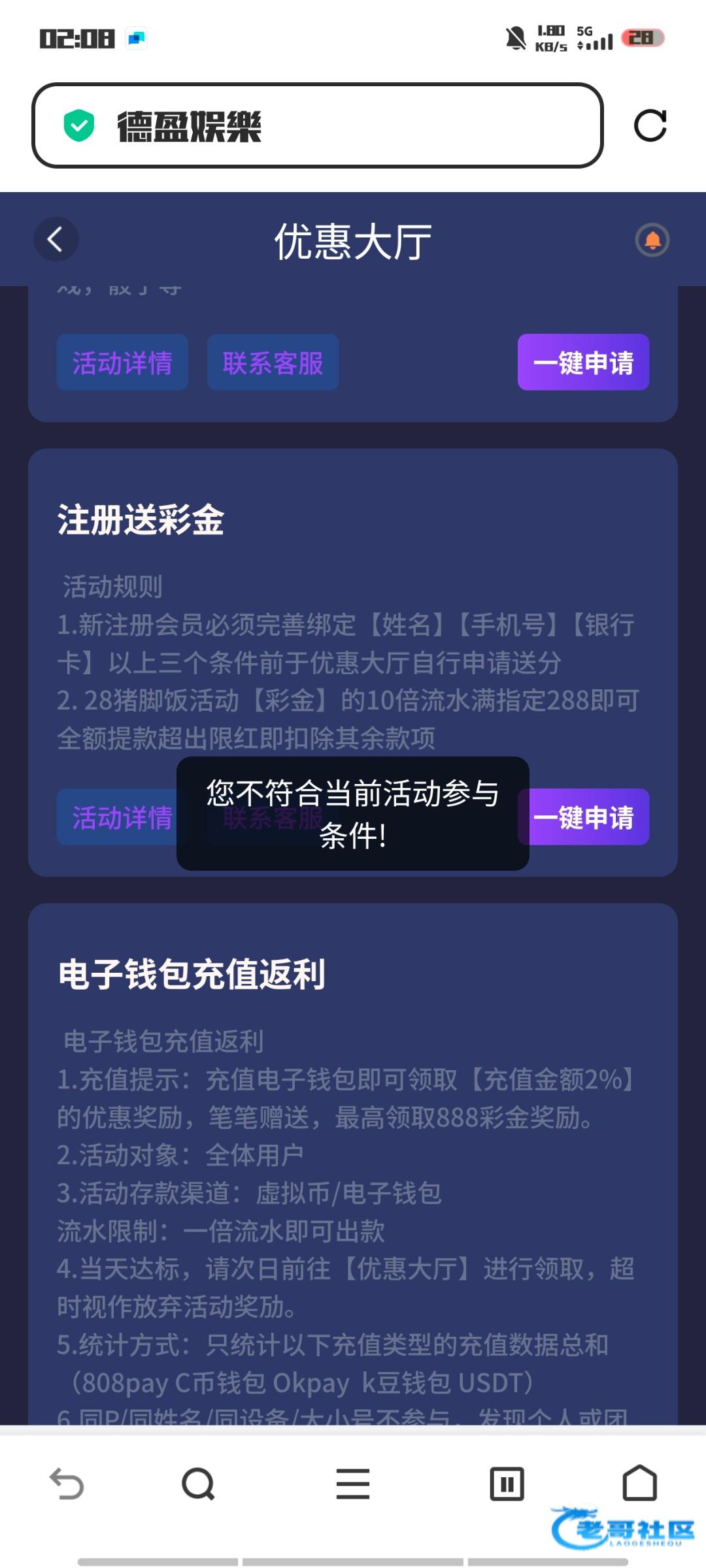This screenshot has height=1568, width=706.
Task: Open the browser menu
Action: pos(353,1484)
